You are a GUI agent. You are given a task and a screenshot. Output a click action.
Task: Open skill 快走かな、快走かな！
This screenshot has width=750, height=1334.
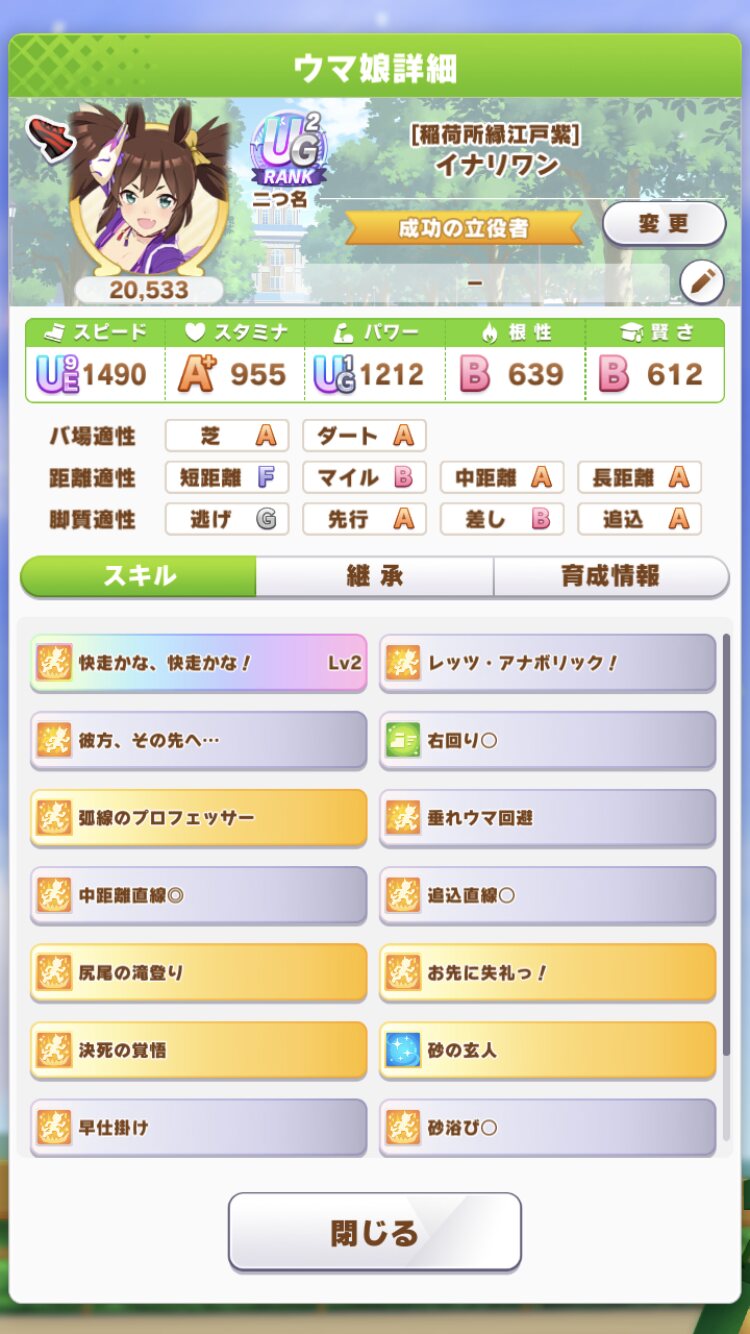point(198,662)
